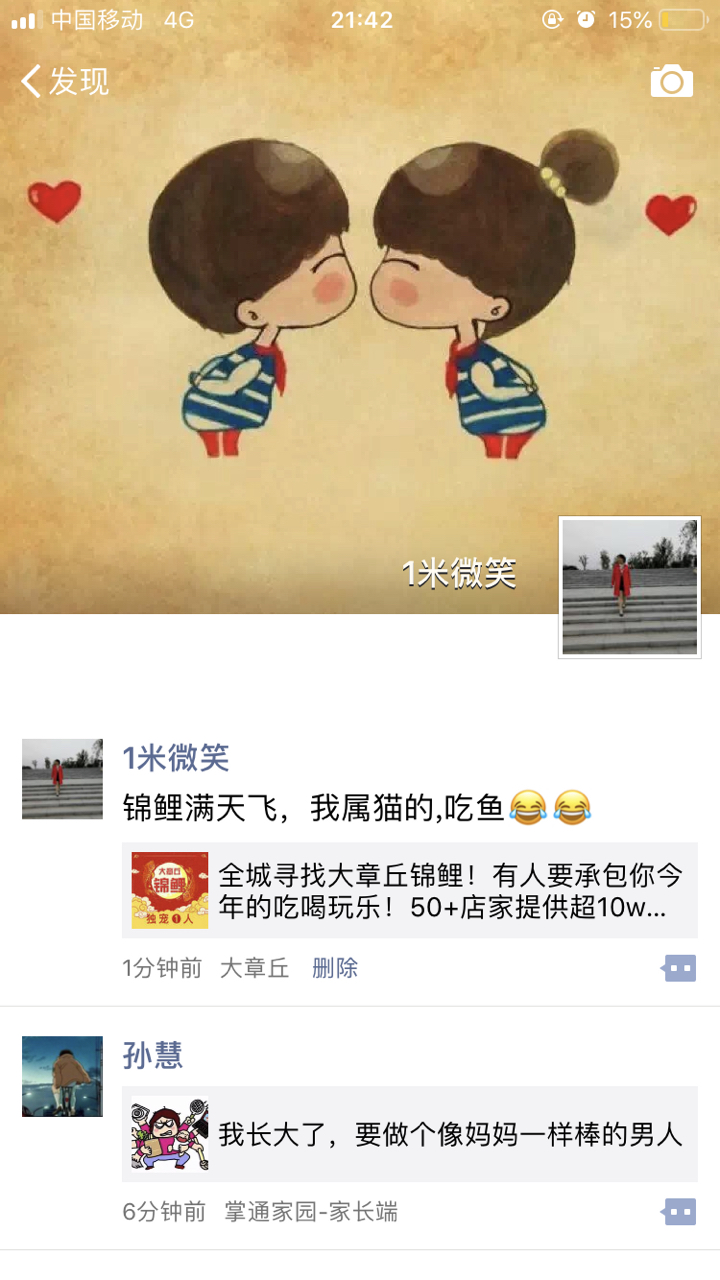Open the 我长大了 shared link card
The width and height of the screenshot is (720, 1280).
pos(410,1134)
